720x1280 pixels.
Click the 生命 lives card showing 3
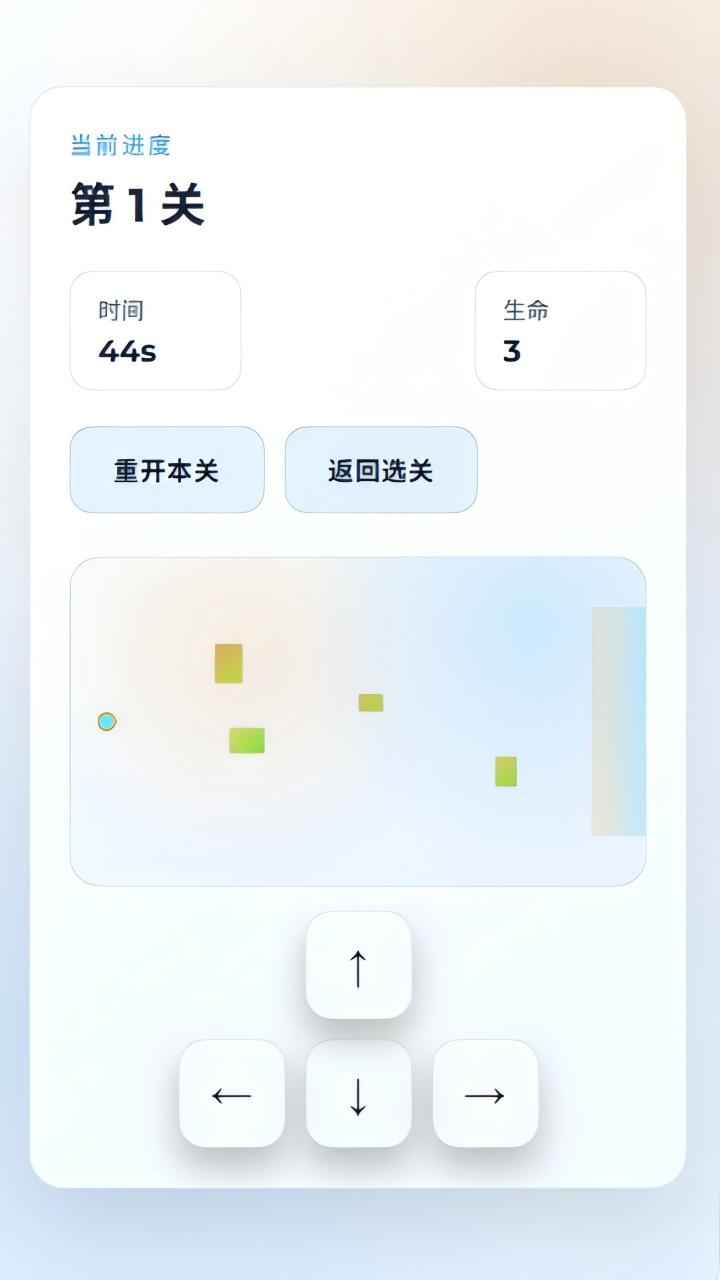(x=560, y=331)
